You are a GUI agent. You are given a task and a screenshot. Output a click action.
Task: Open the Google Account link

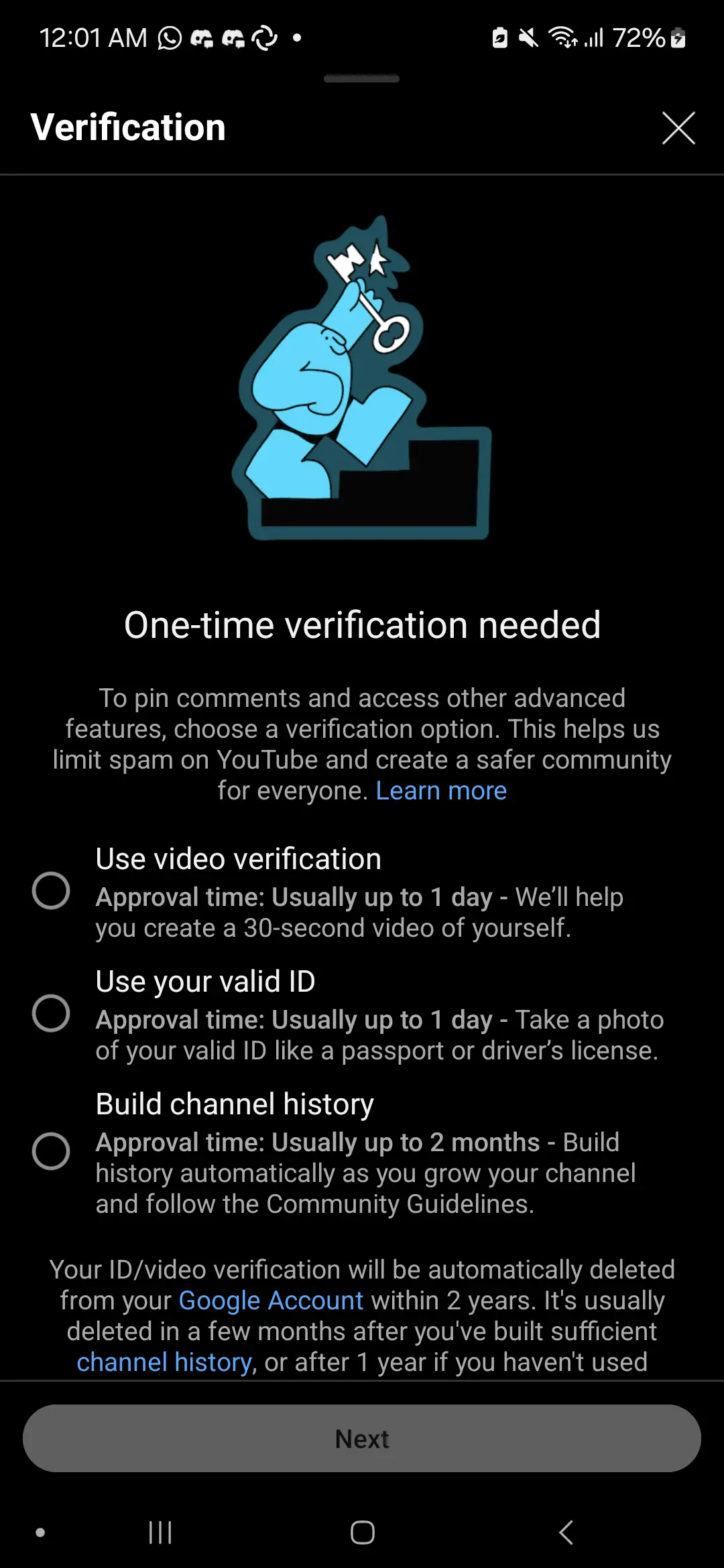pyautogui.click(x=271, y=1301)
